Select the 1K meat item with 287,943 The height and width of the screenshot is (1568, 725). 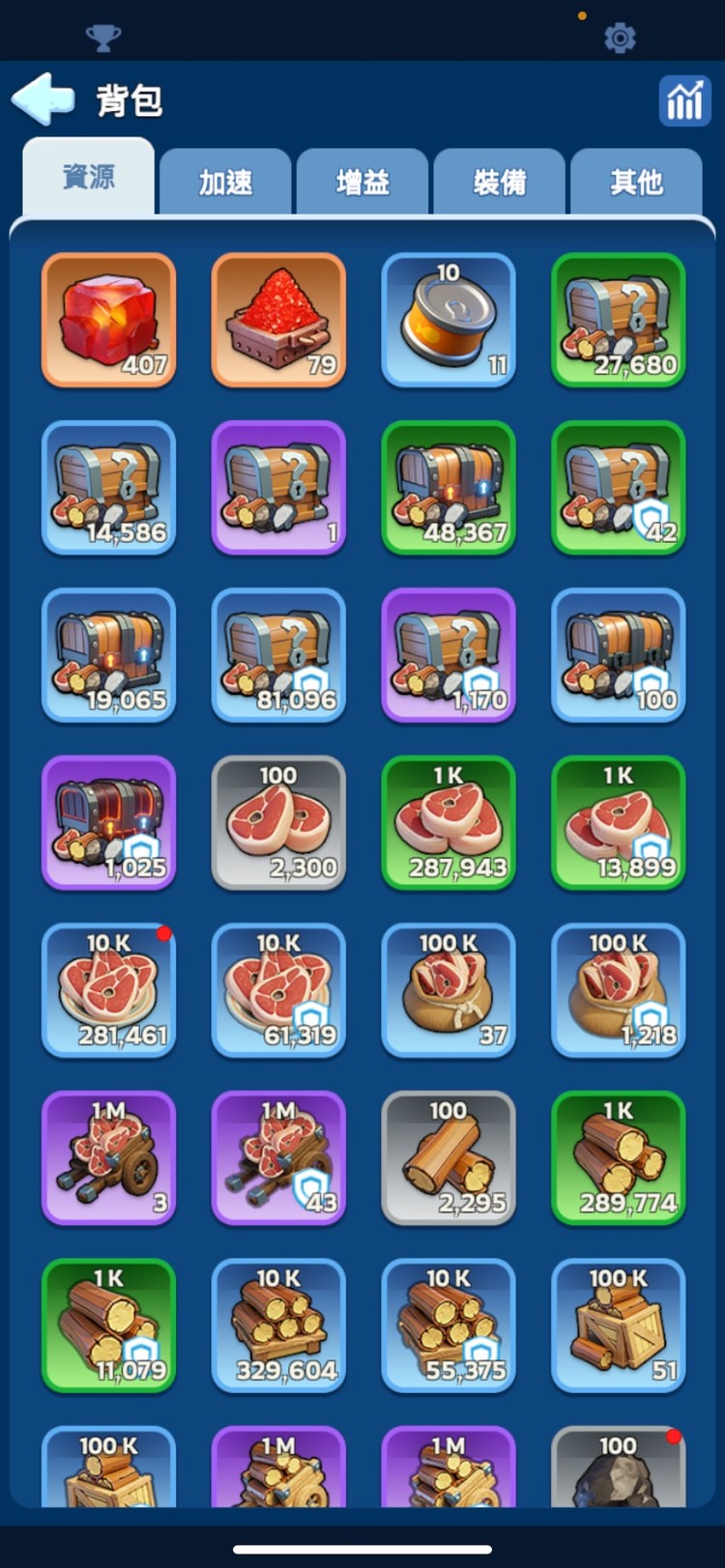click(449, 822)
